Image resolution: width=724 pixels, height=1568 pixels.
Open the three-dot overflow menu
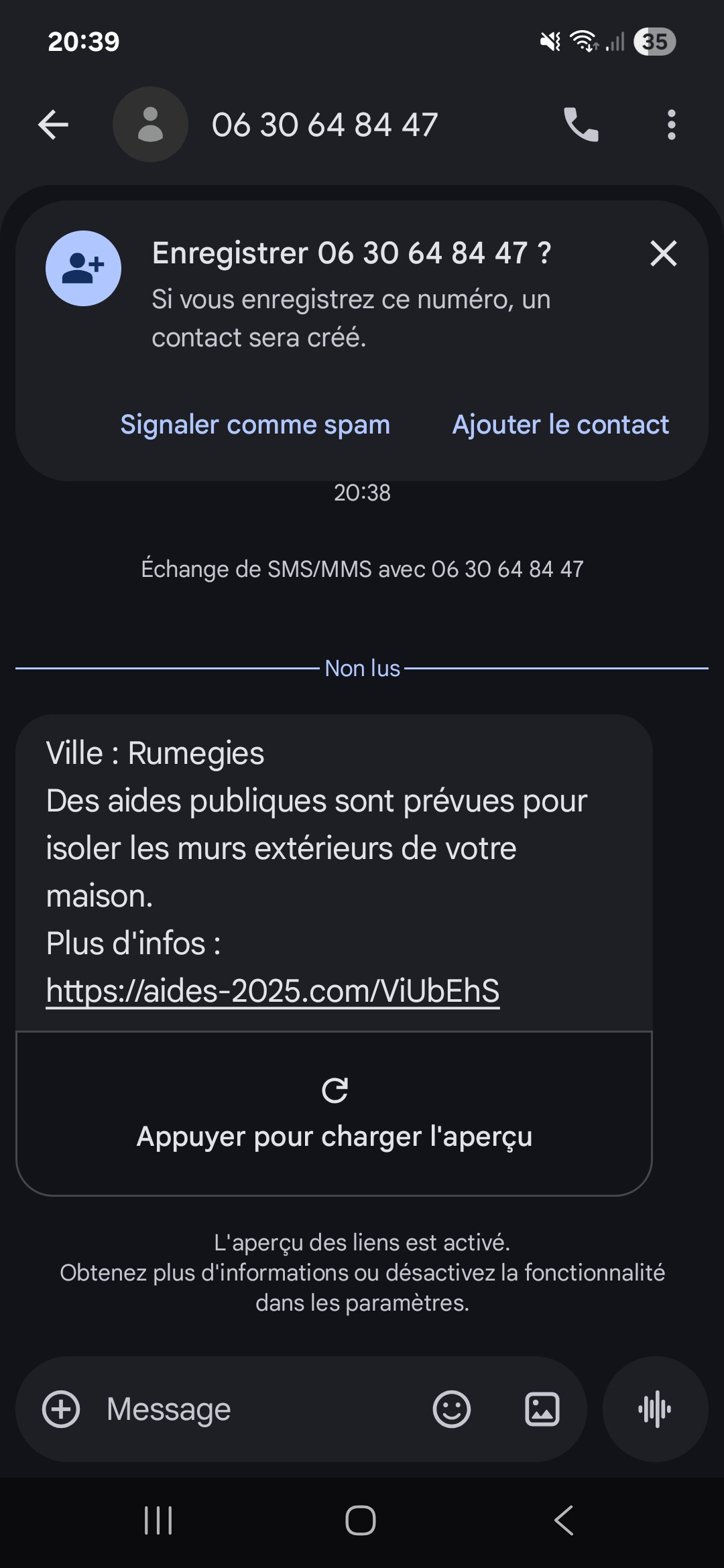tap(671, 125)
